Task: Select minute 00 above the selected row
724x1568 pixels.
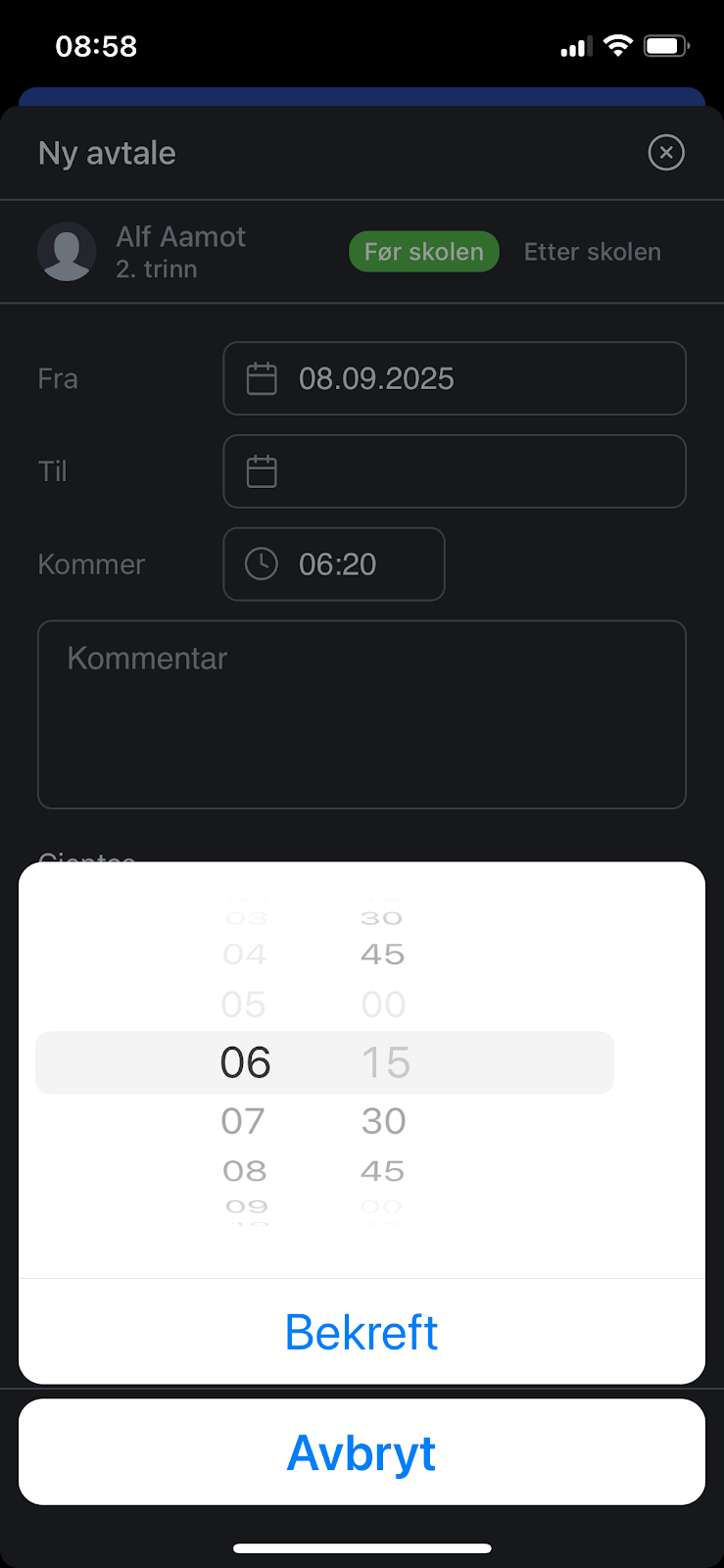Action: click(x=383, y=1004)
